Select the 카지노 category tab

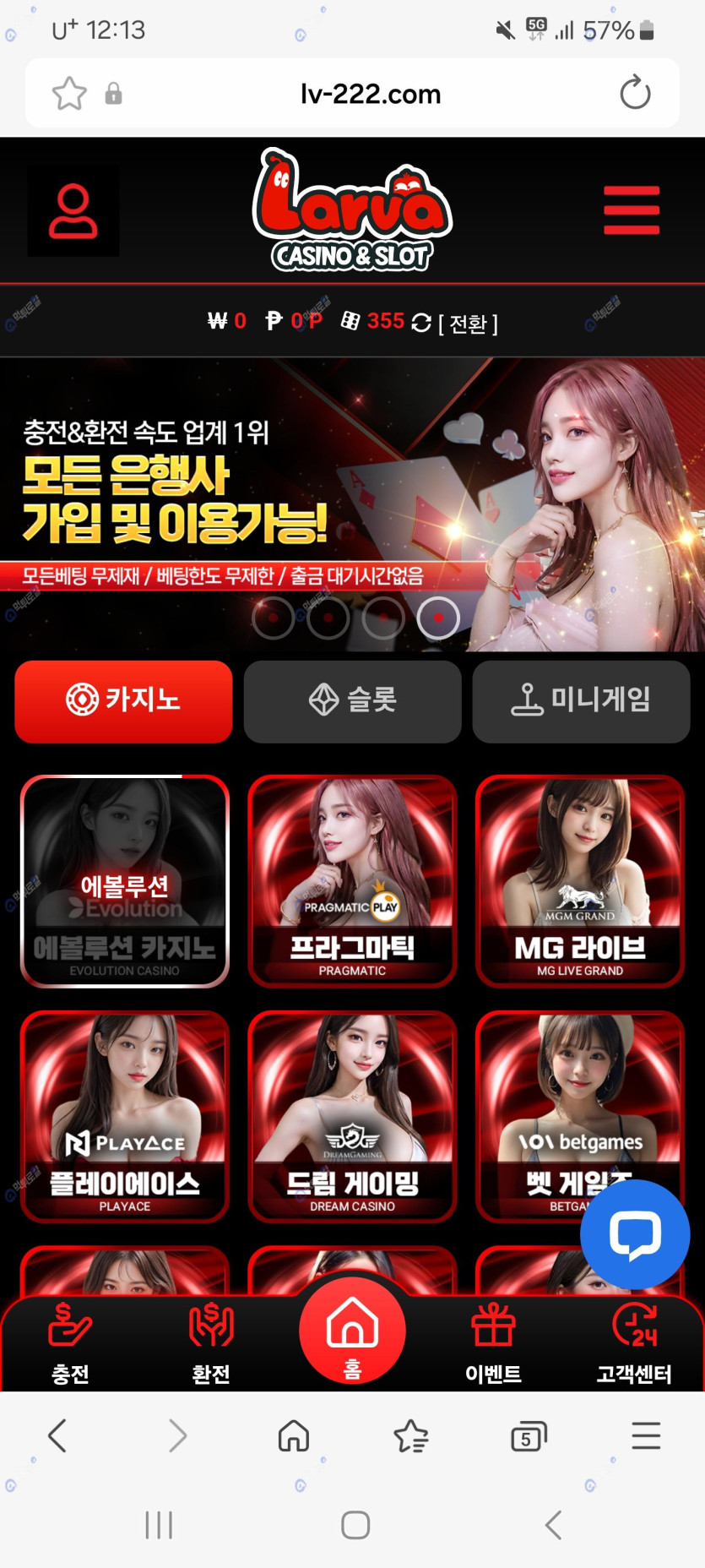[x=123, y=700]
